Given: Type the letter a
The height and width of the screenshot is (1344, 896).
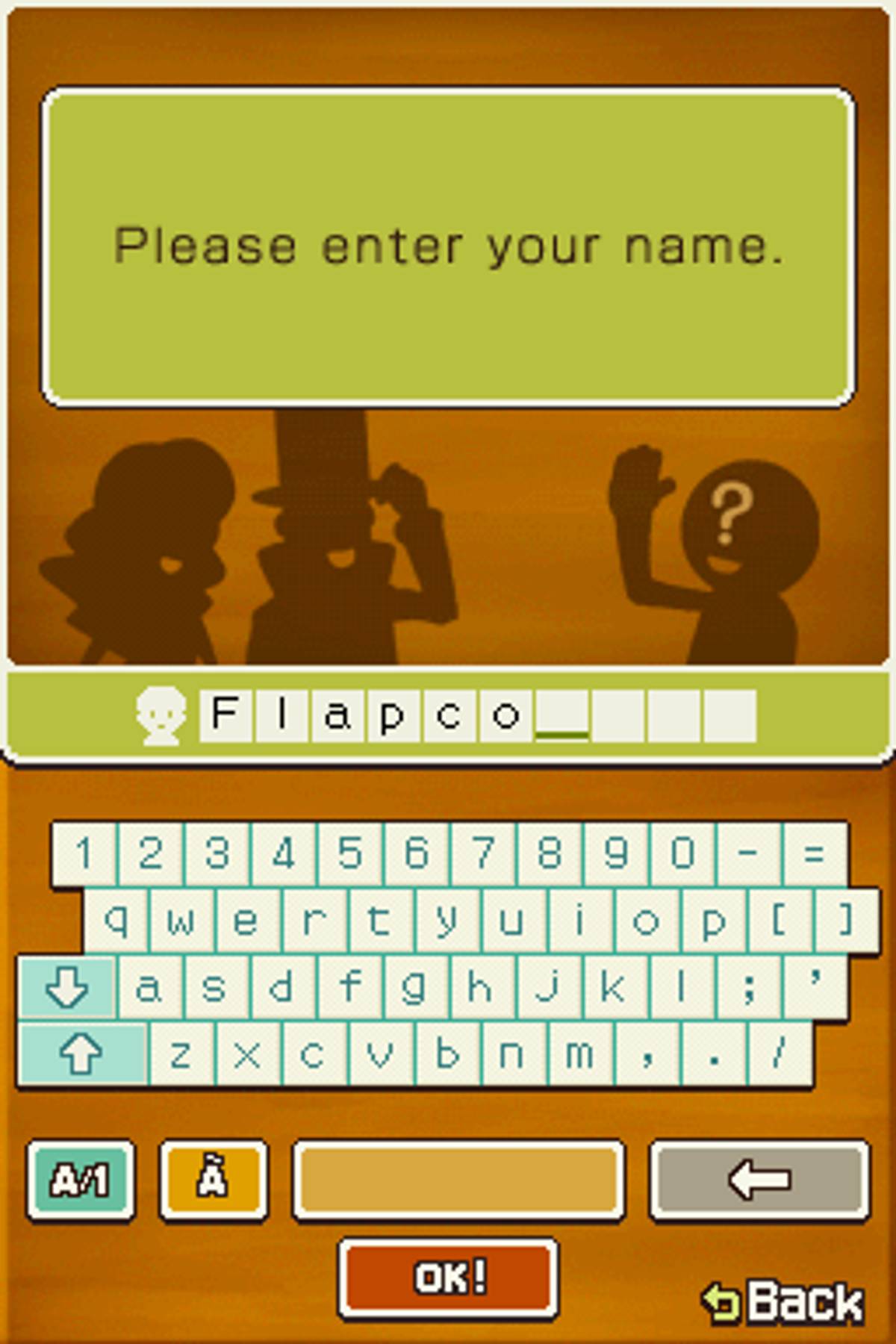Looking at the screenshot, I should 149,987.
